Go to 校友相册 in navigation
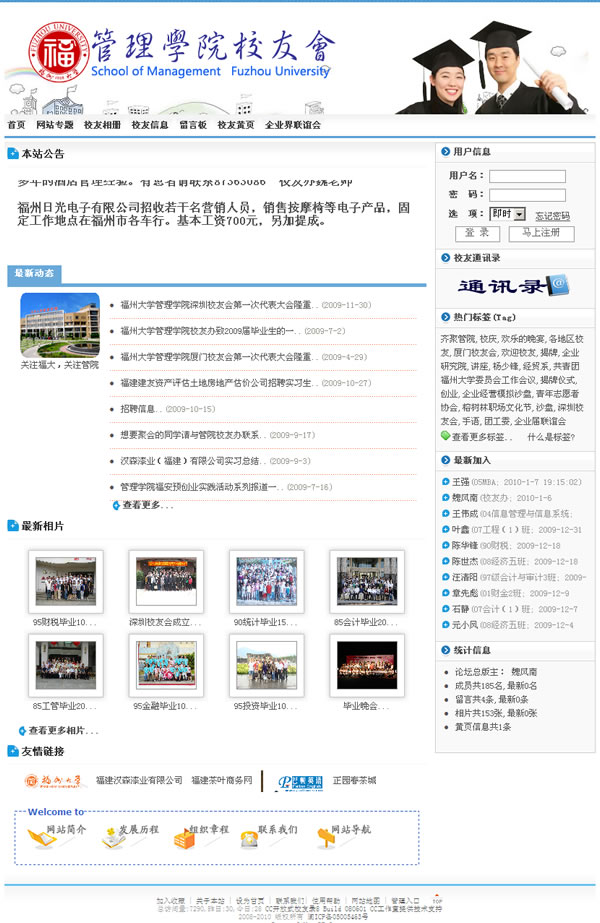Screen dimensions: 600x923 [x=102, y=125]
